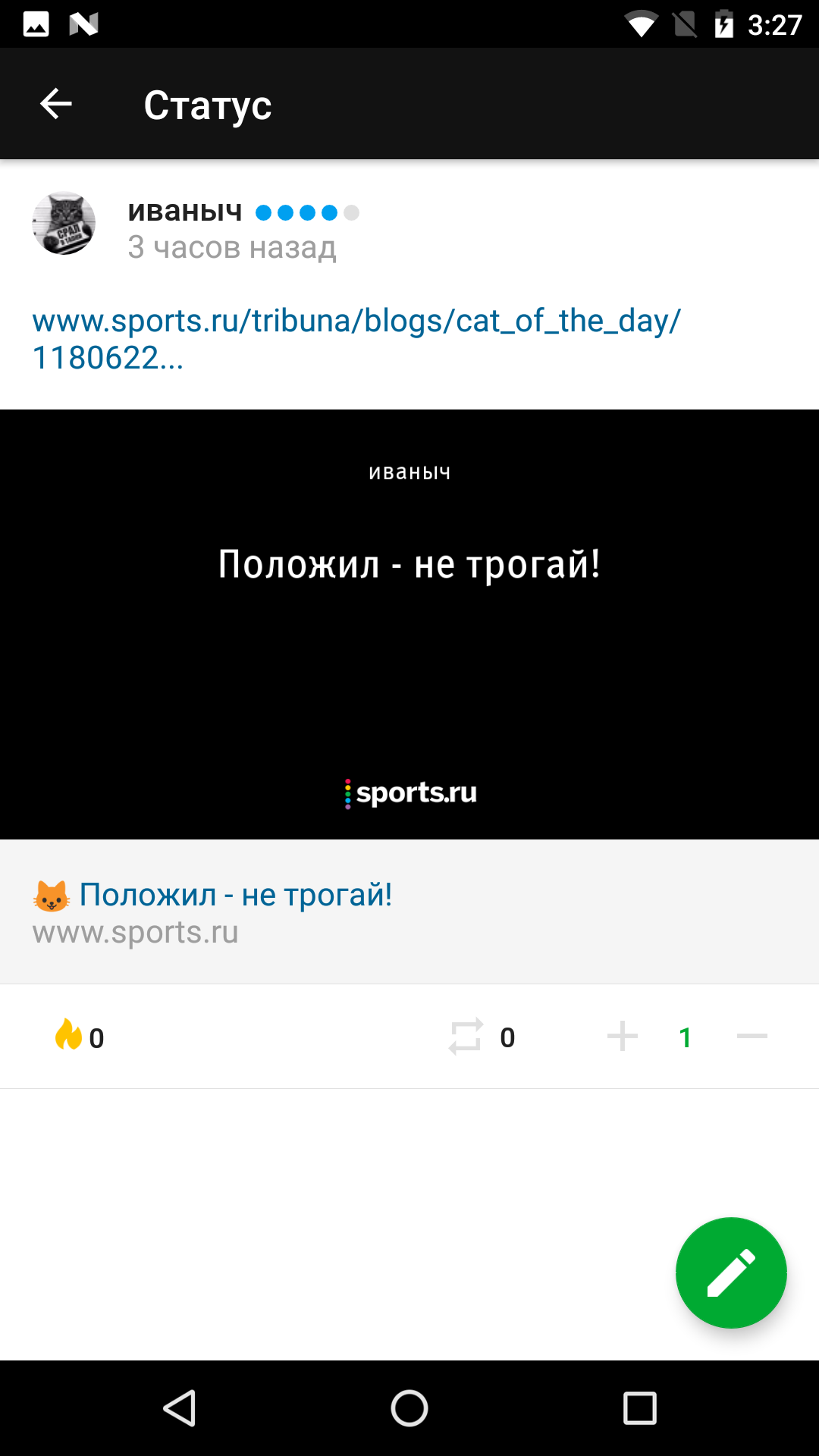Open иваныч's profile avatar
819x1456 pixels.
click(64, 223)
